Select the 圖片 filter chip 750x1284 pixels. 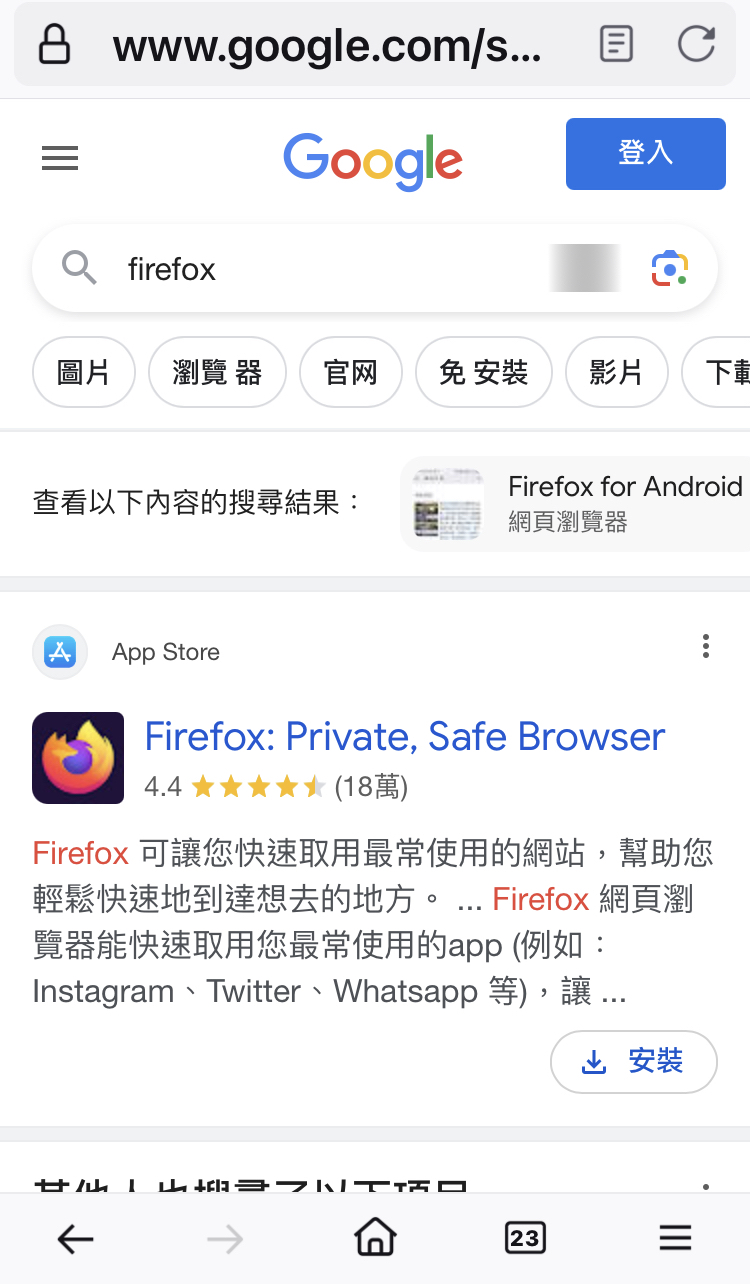[84, 373]
